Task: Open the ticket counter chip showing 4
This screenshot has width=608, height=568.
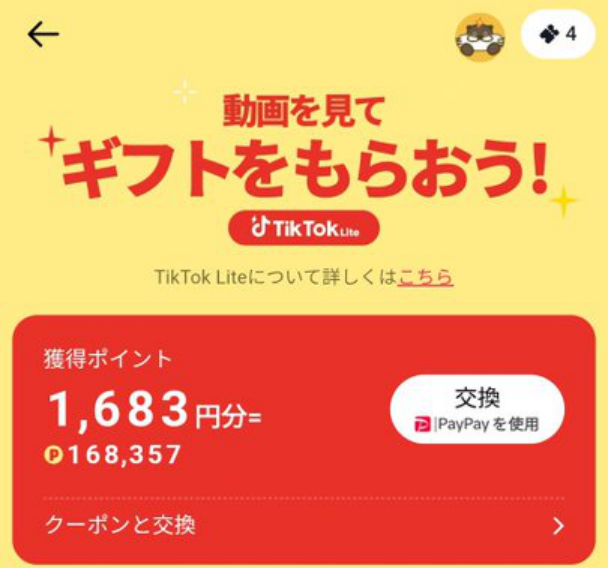Action: (x=557, y=34)
